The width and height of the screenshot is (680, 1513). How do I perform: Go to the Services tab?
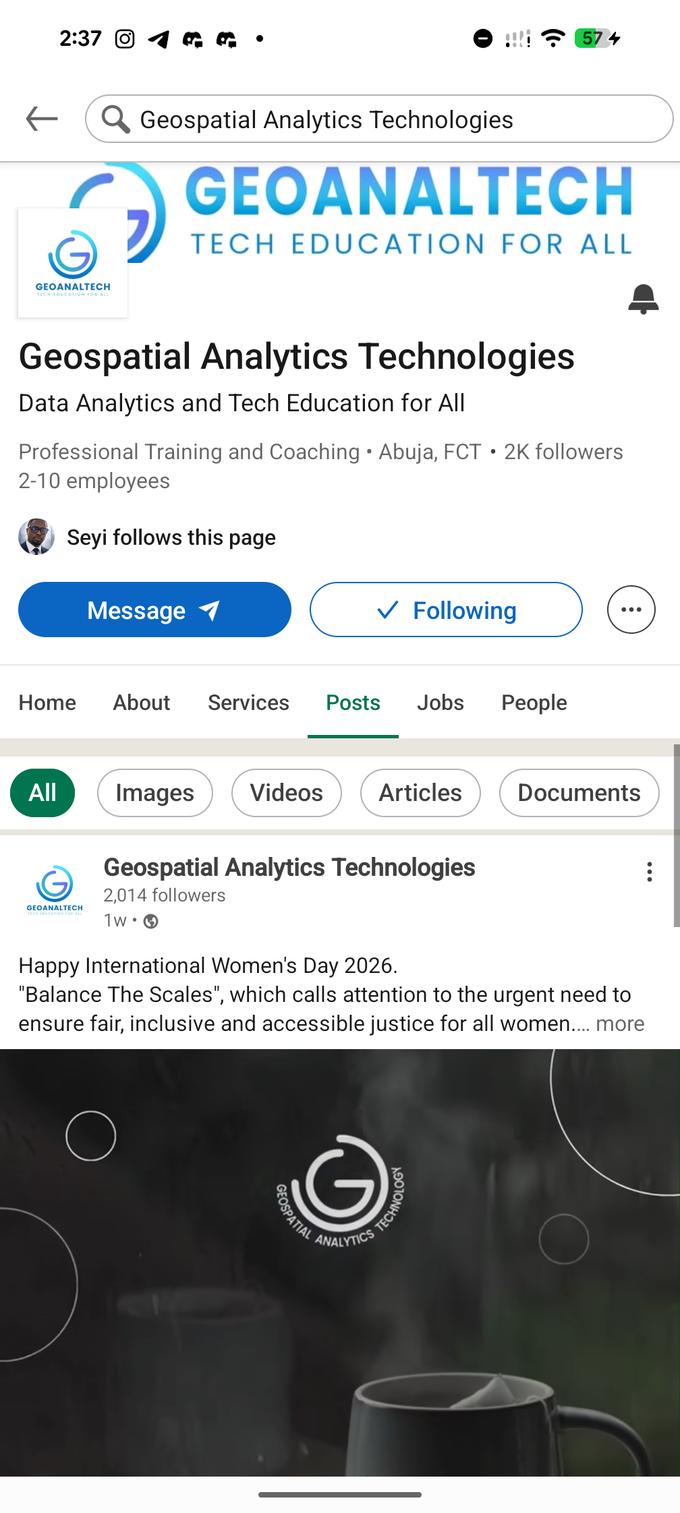coord(248,703)
